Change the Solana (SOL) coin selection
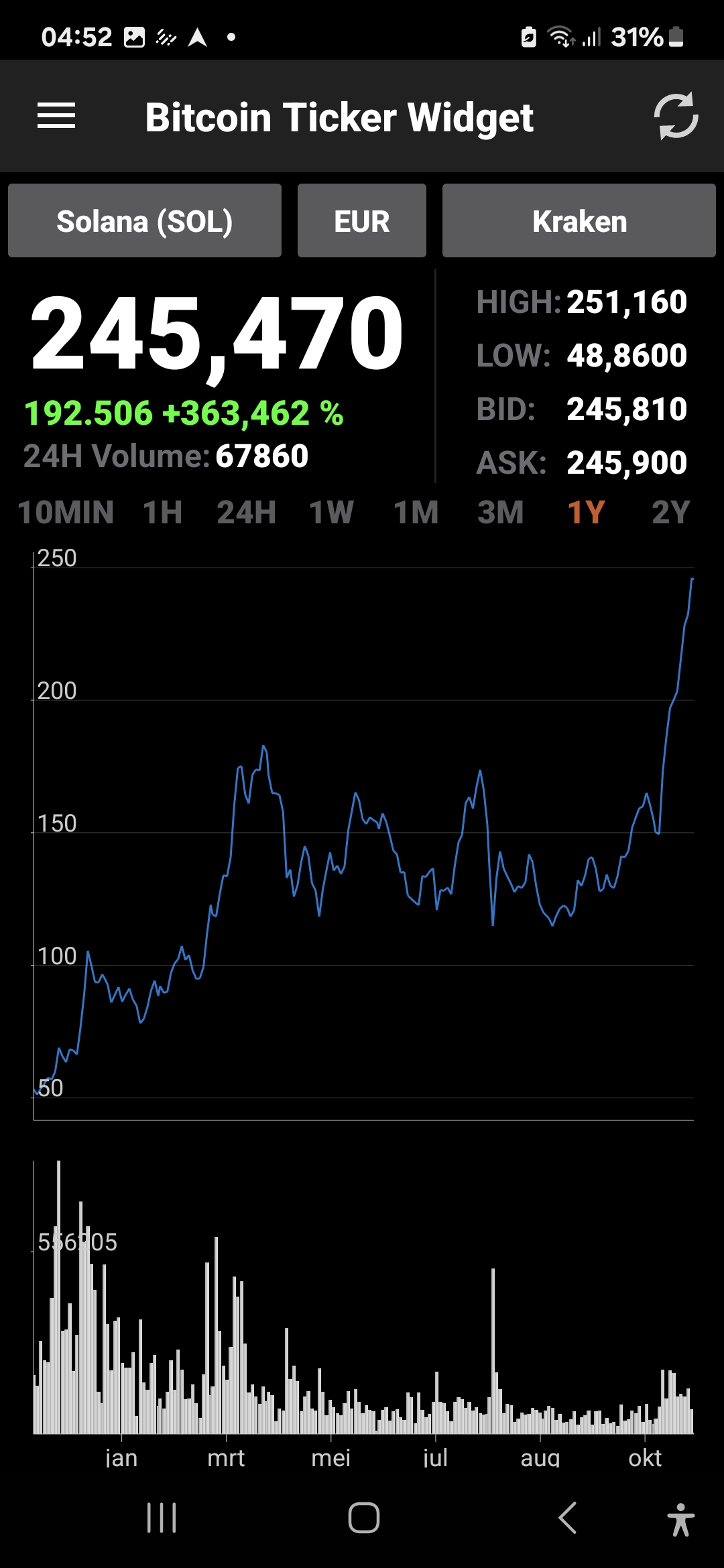Image resolution: width=724 pixels, height=1568 pixels. click(x=145, y=221)
